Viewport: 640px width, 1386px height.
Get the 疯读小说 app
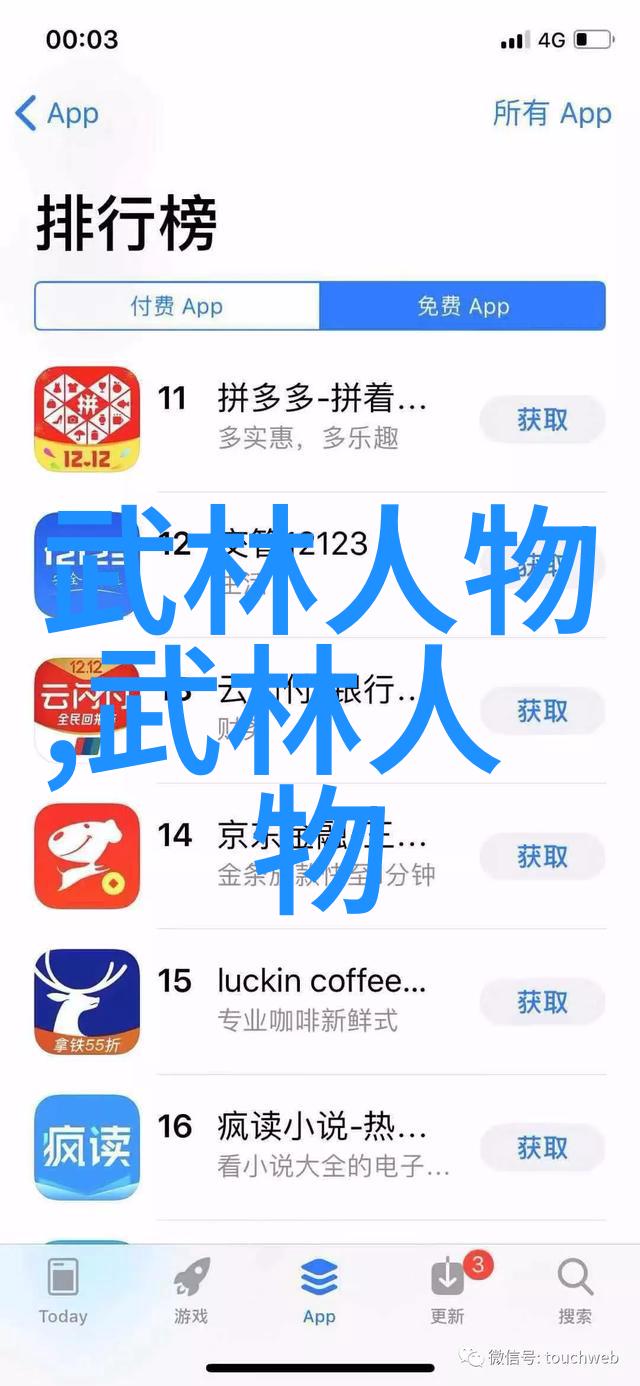point(542,1148)
